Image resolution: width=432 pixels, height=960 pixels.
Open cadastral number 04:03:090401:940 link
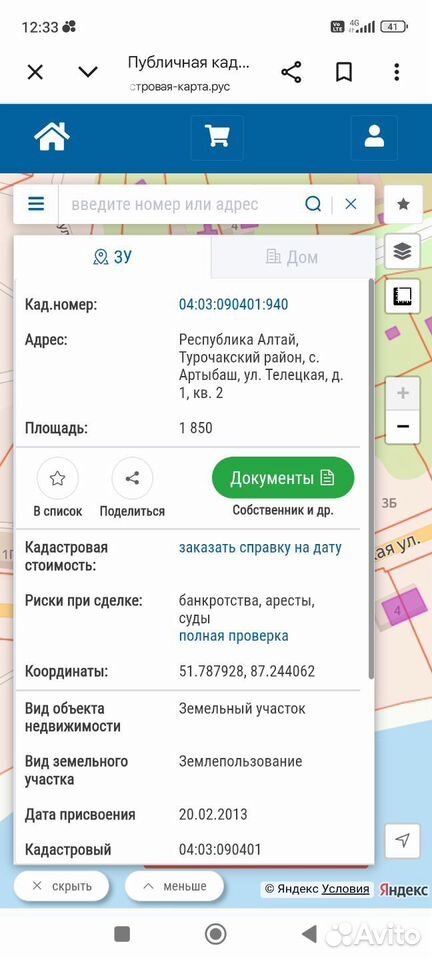tap(233, 304)
